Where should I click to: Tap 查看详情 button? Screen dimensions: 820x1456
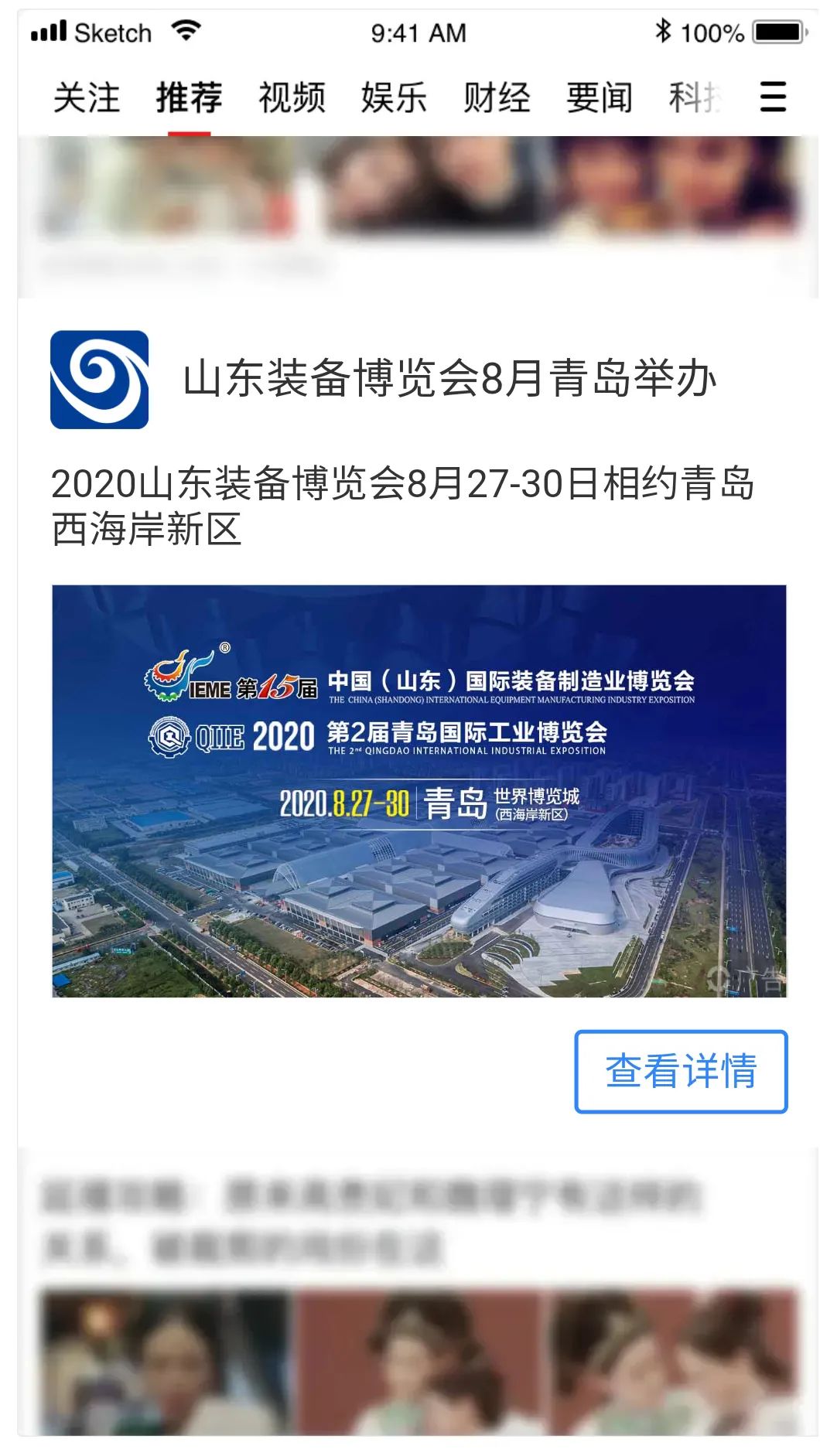681,1071
